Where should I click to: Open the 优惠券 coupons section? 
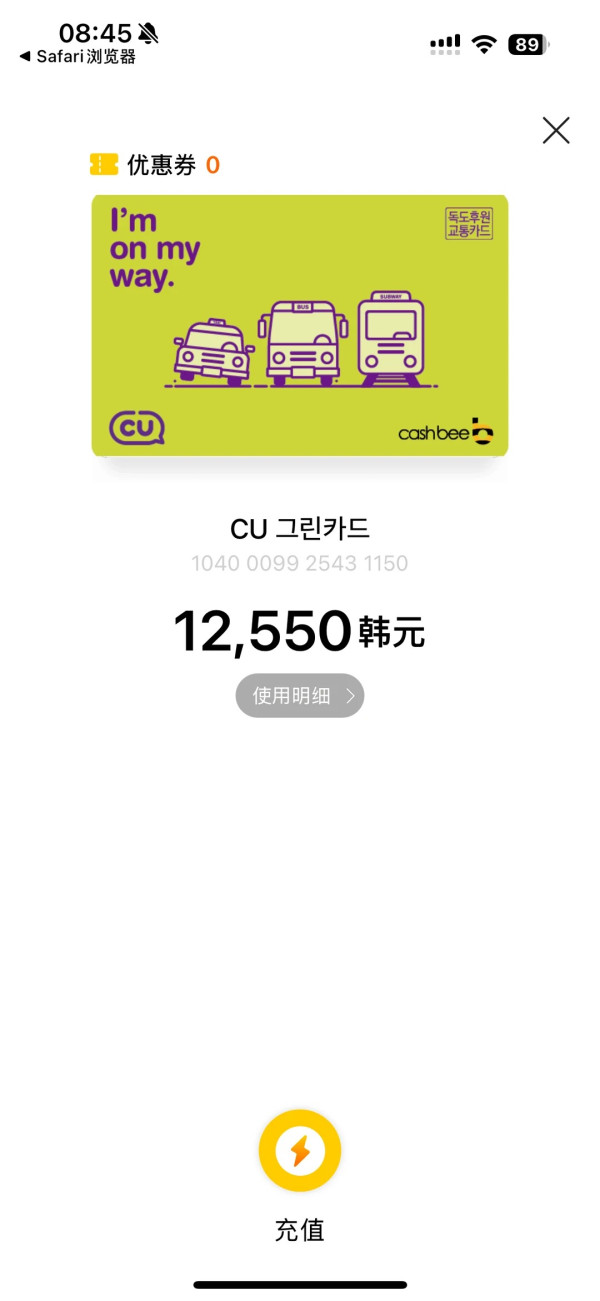155,165
